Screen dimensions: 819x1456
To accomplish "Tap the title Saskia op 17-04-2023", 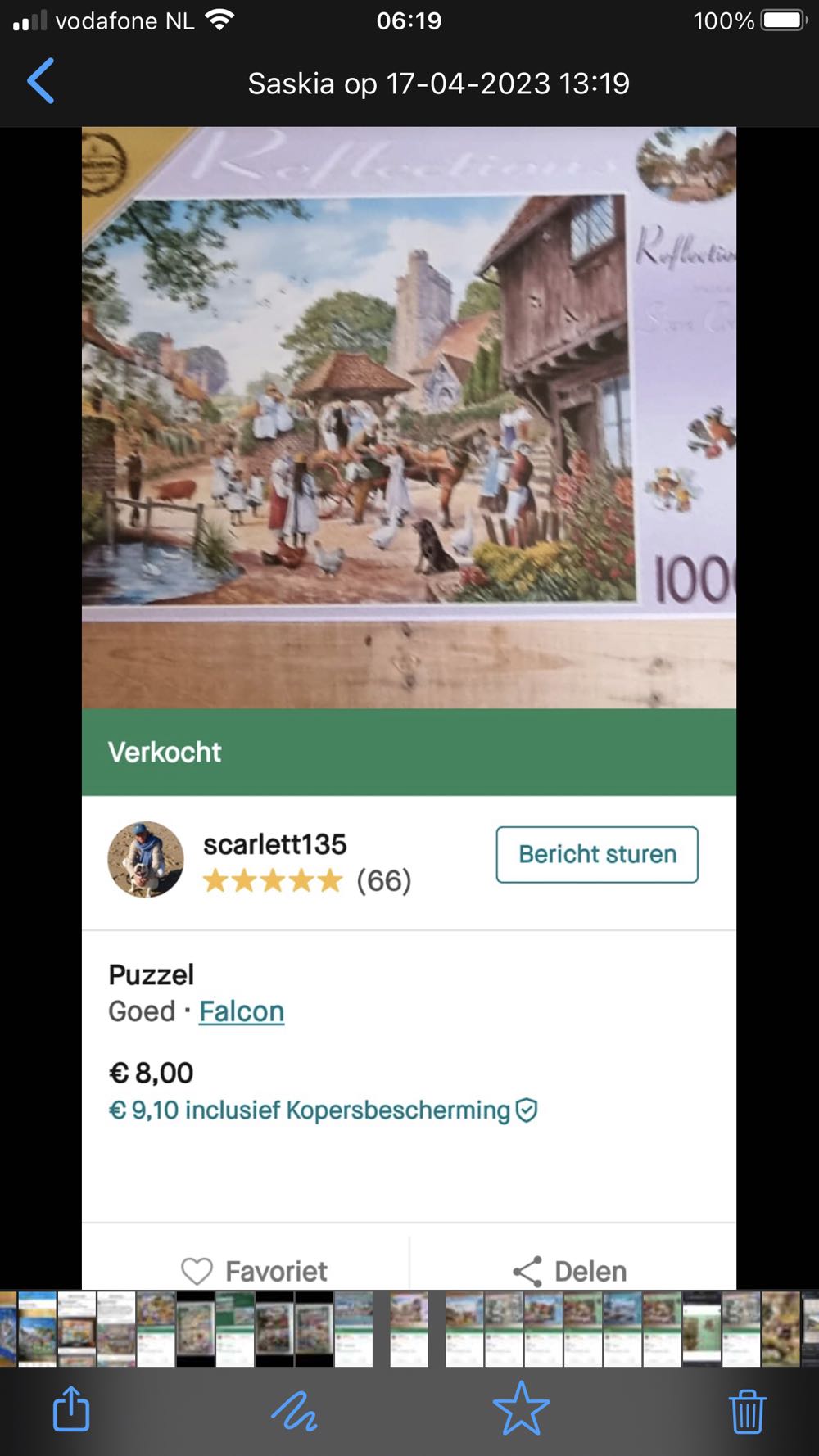I will (x=438, y=83).
